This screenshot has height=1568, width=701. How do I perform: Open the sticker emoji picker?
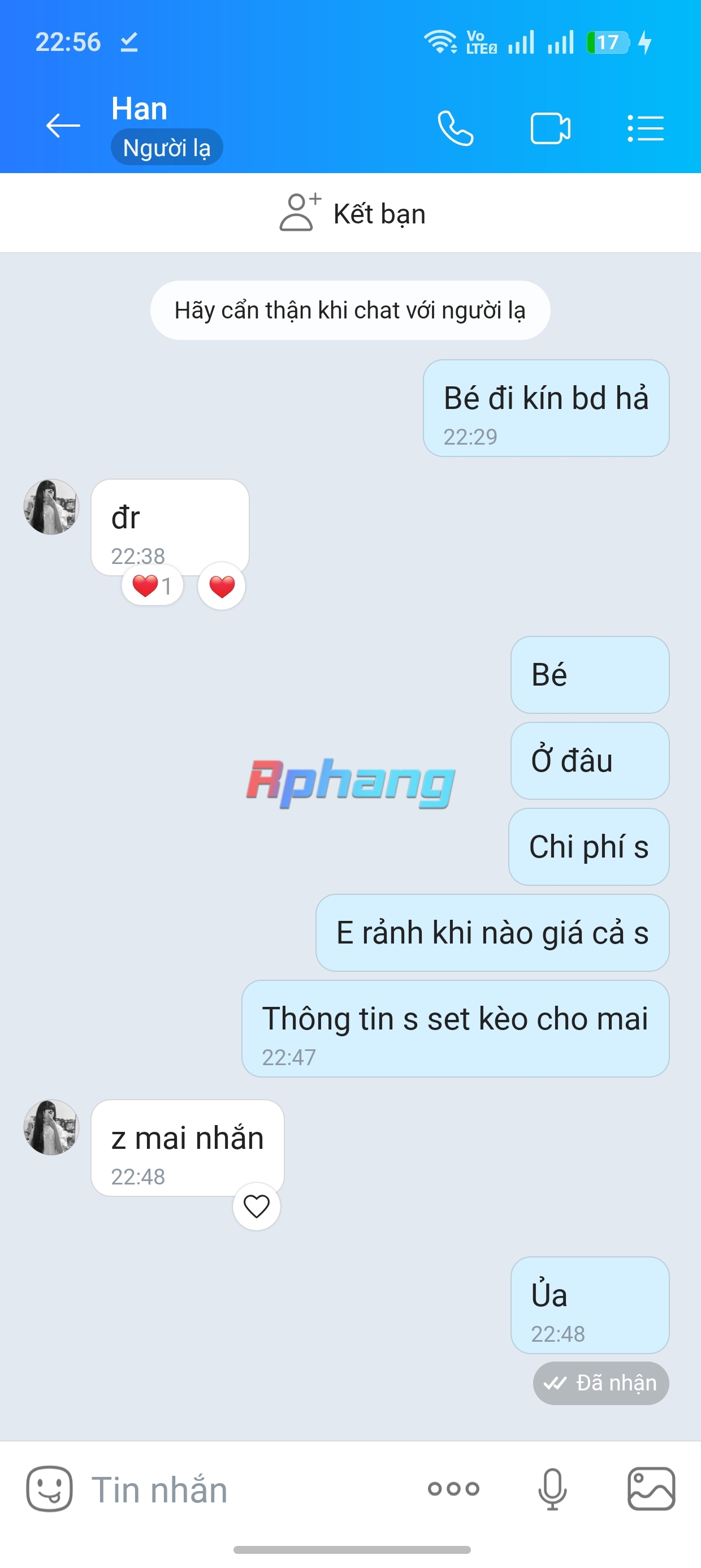click(49, 1489)
